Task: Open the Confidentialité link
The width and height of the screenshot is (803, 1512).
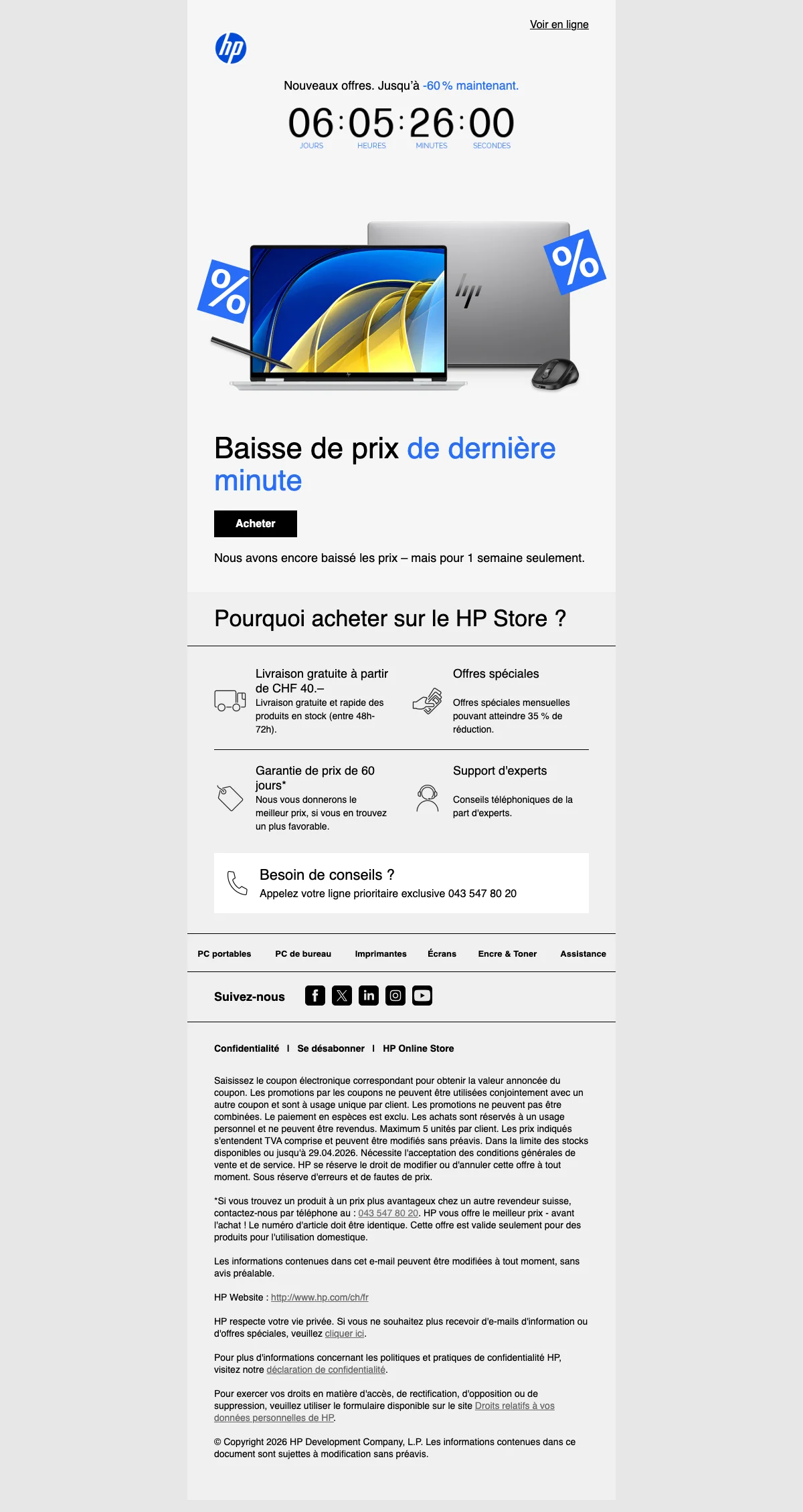Action: coord(246,1048)
